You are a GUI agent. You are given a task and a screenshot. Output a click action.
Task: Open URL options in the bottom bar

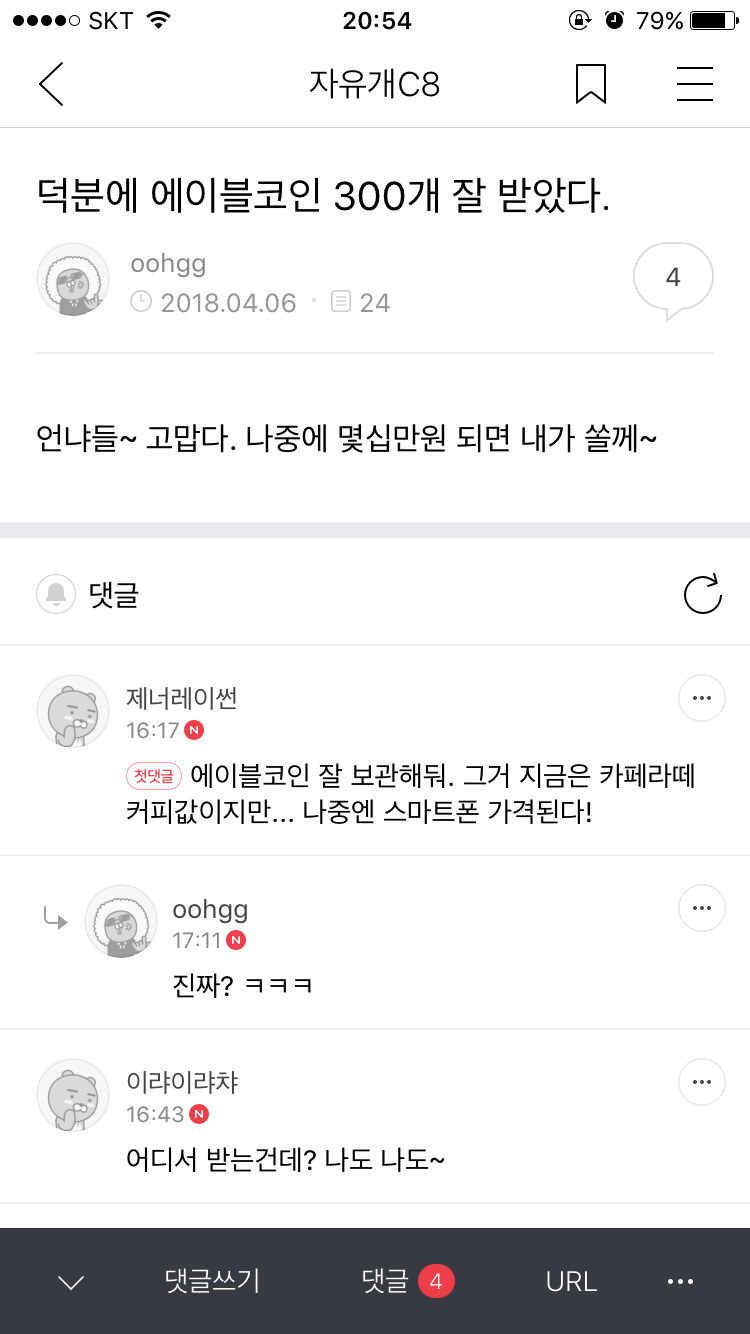click(x=570, y=1281)
